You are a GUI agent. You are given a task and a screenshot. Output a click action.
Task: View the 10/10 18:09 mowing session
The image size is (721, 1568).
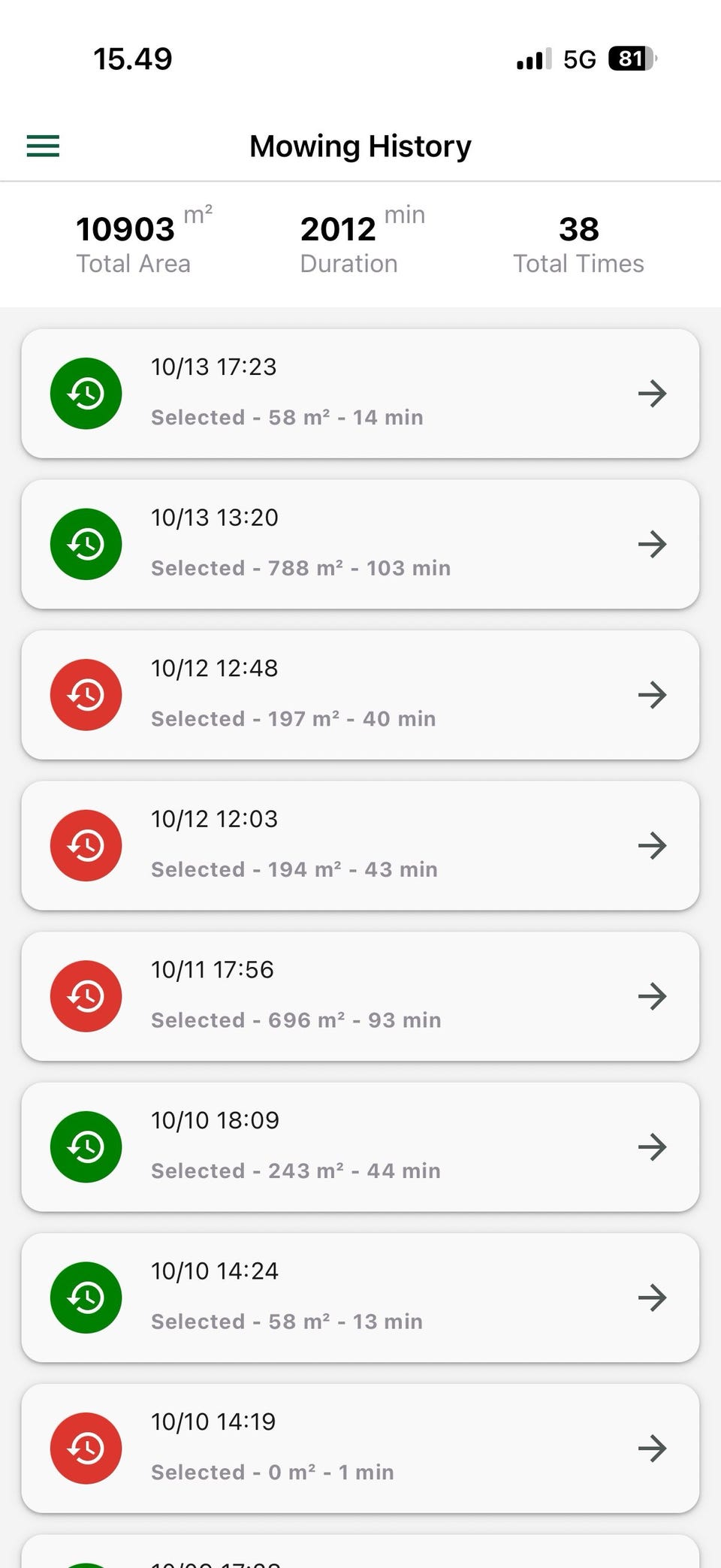click(360, 1147)
